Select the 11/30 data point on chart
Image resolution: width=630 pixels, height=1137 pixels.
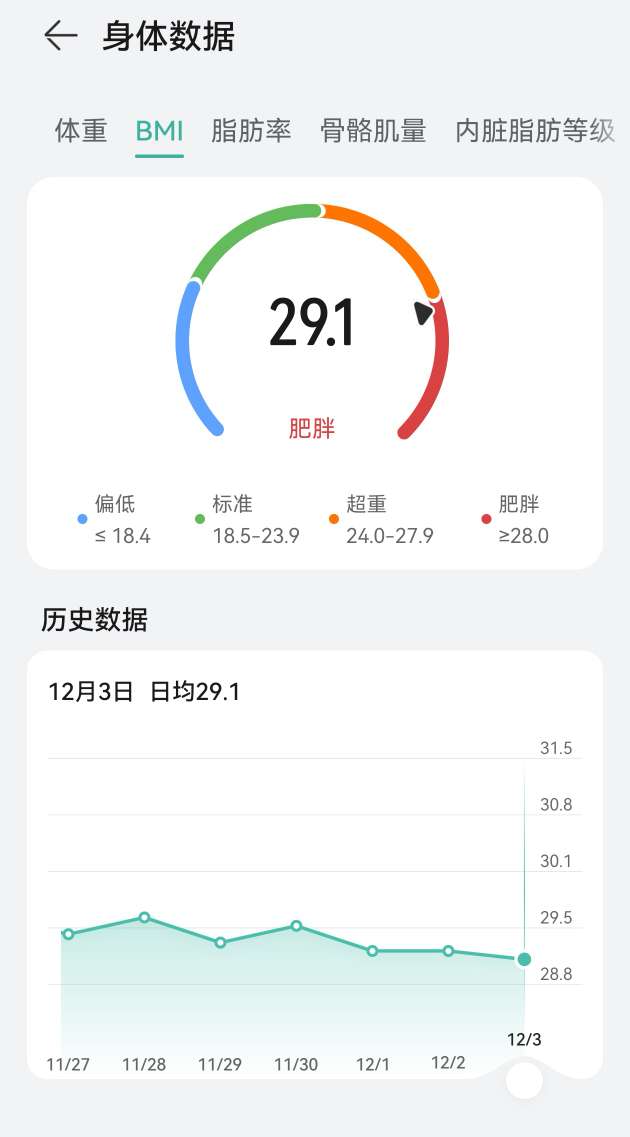point(297,926)
